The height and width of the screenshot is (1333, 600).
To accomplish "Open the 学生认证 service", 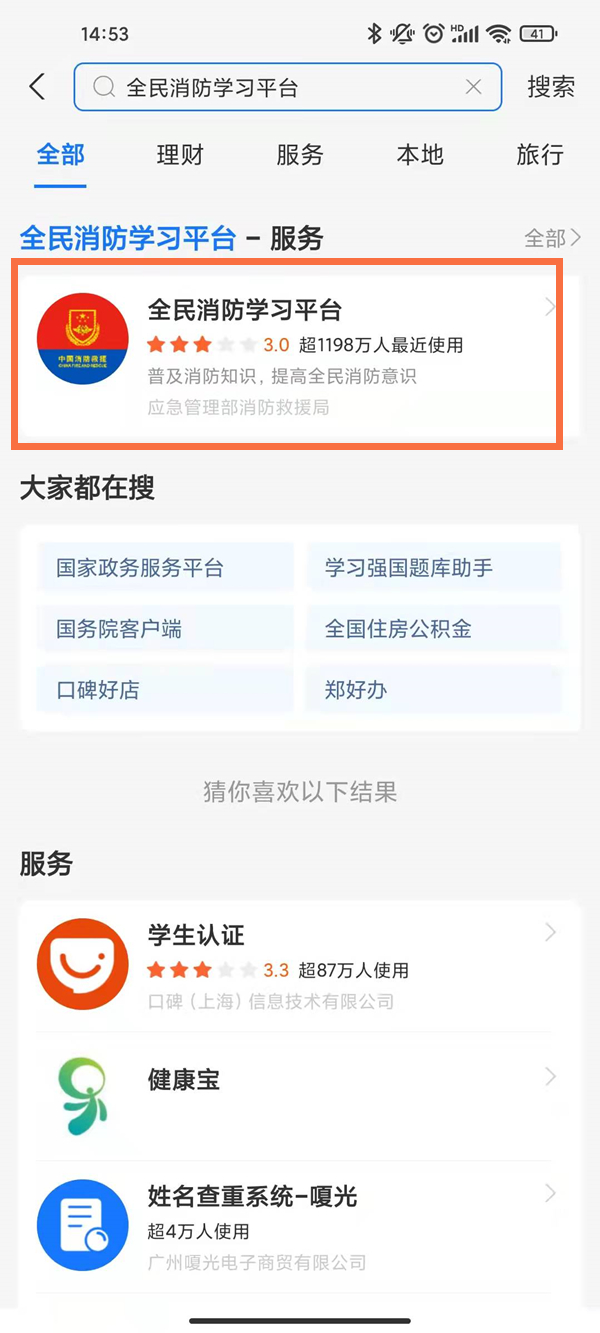I will click(300, 966).
